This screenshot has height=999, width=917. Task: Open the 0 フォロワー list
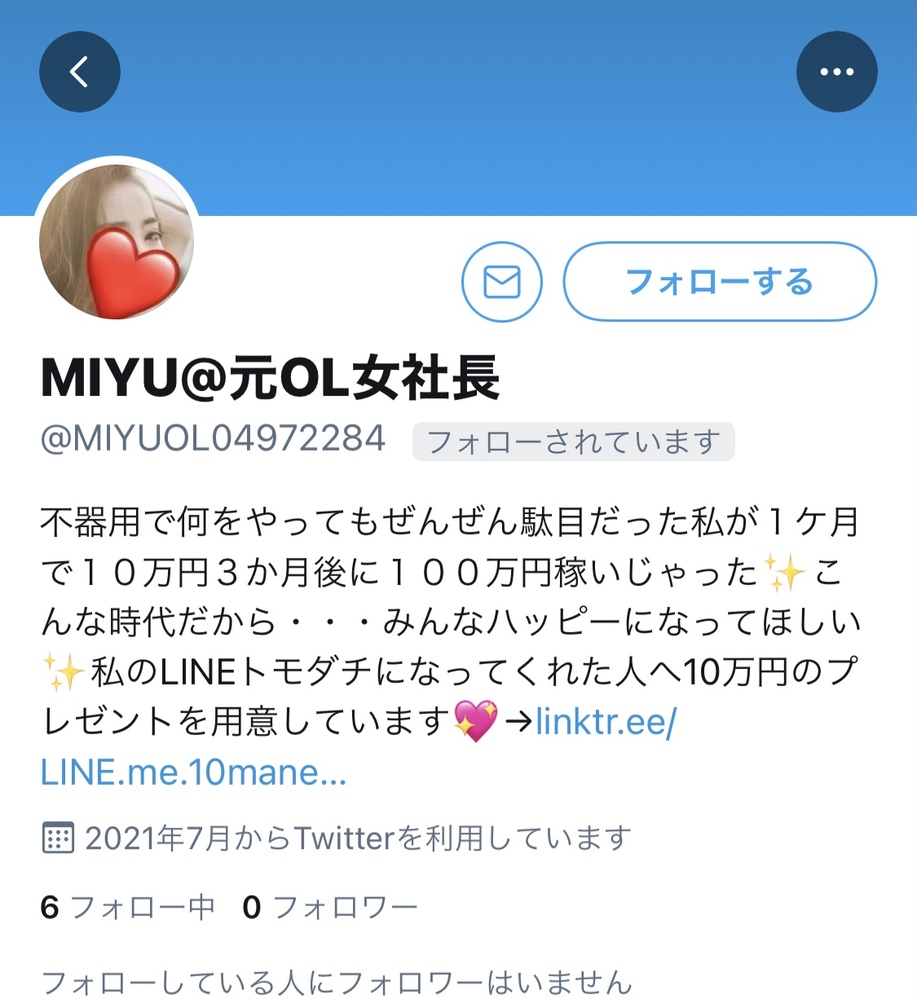(x=330, y=907)
